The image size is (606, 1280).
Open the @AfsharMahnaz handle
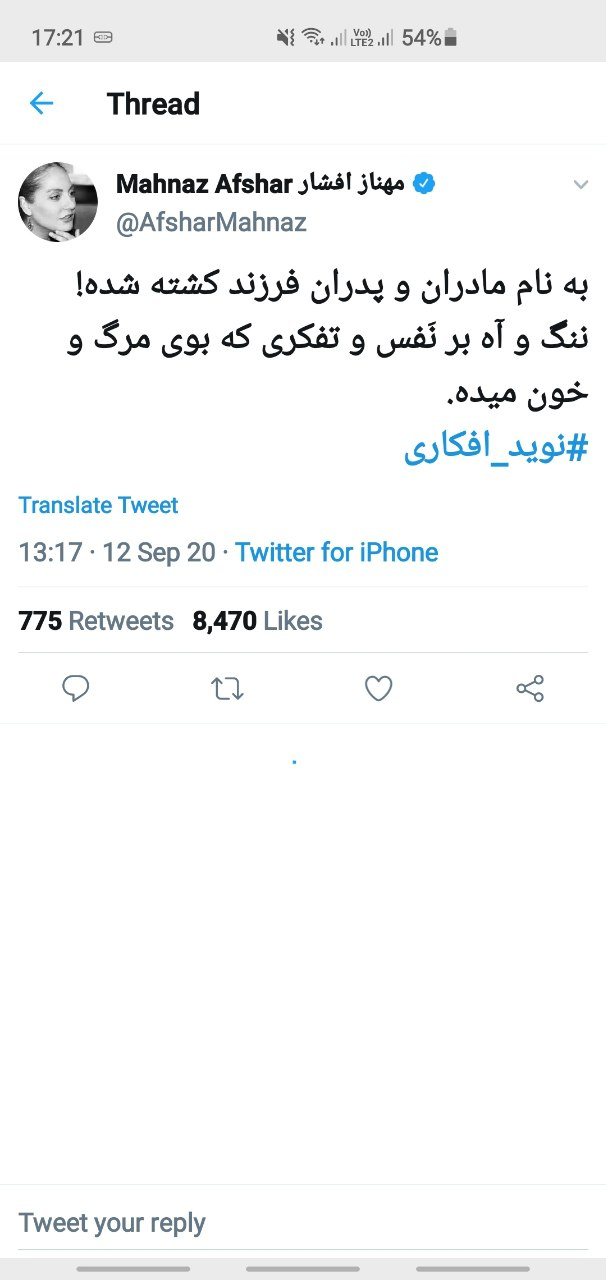point(211,222)
